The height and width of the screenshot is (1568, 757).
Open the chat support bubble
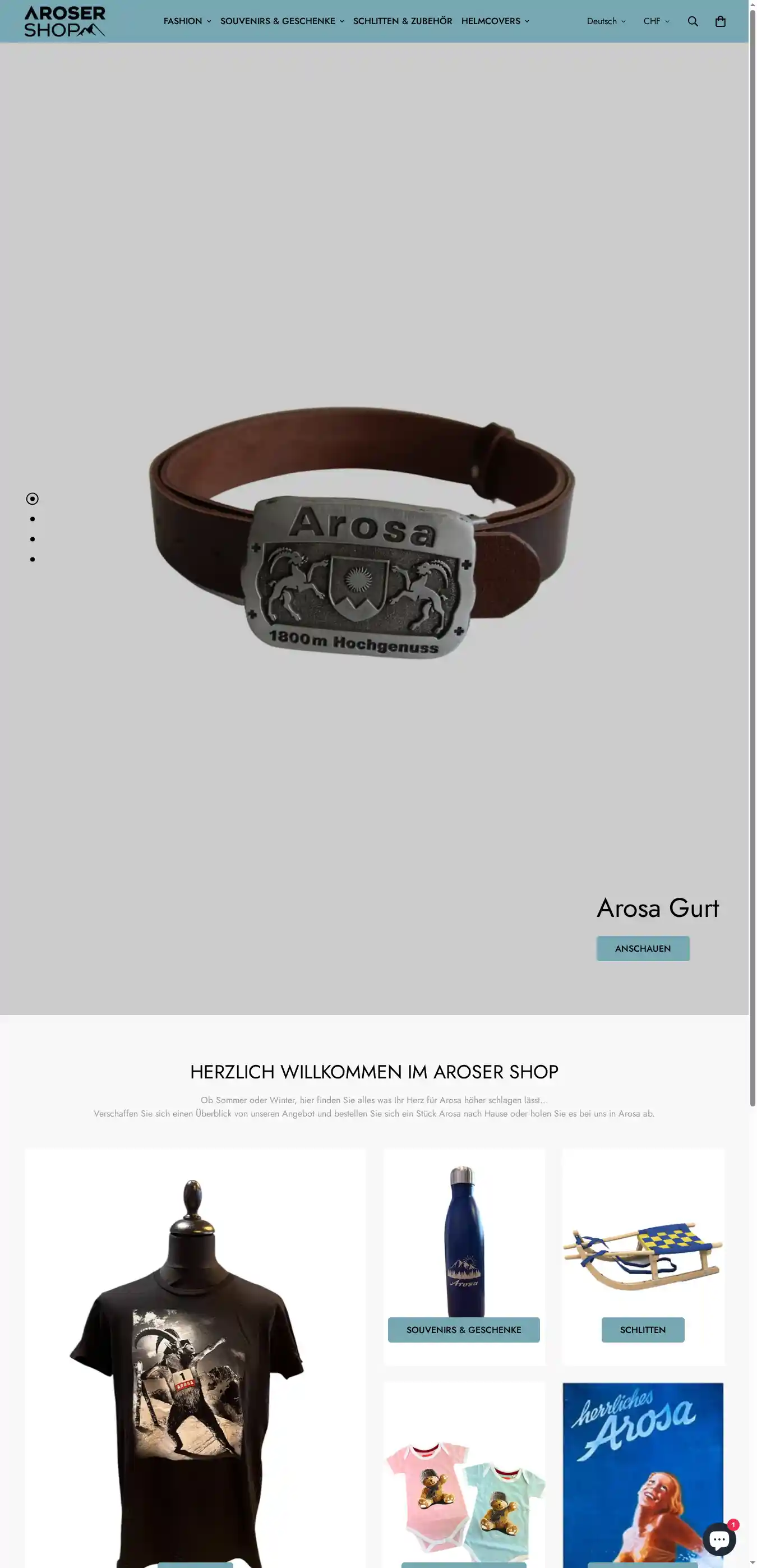pyautogui.click(x=719, y=1539)
